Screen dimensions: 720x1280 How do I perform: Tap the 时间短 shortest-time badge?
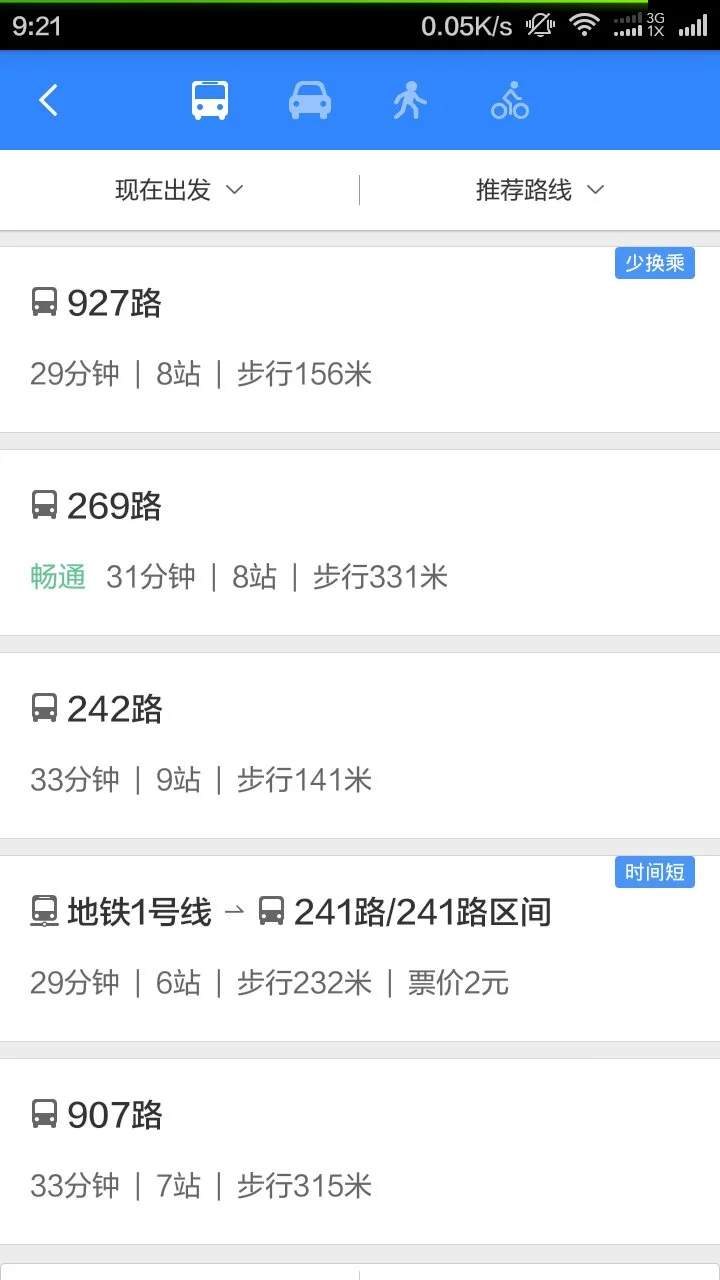click(x=655, y=871)
